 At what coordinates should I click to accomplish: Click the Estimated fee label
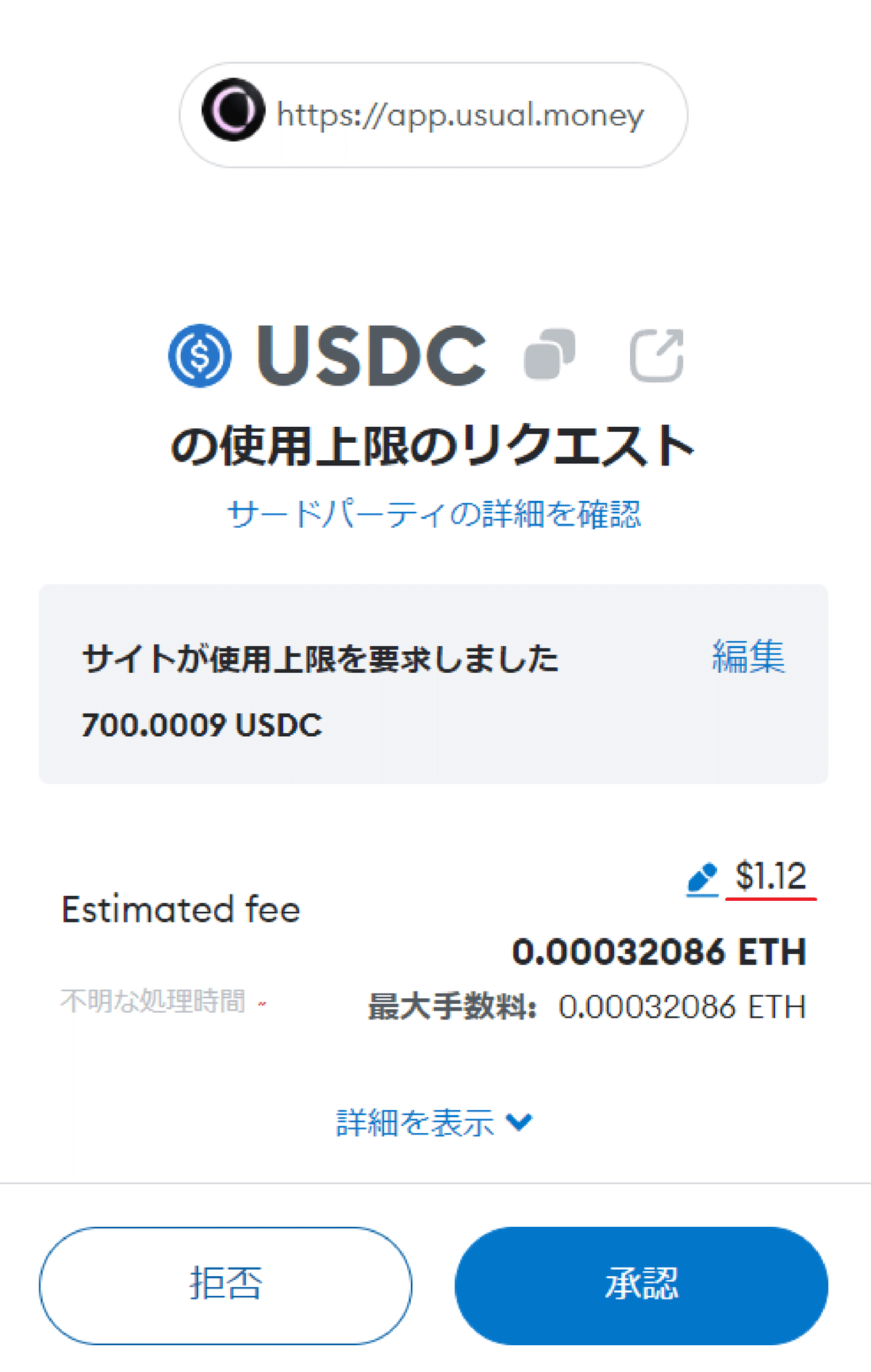[x=180, y=910]
